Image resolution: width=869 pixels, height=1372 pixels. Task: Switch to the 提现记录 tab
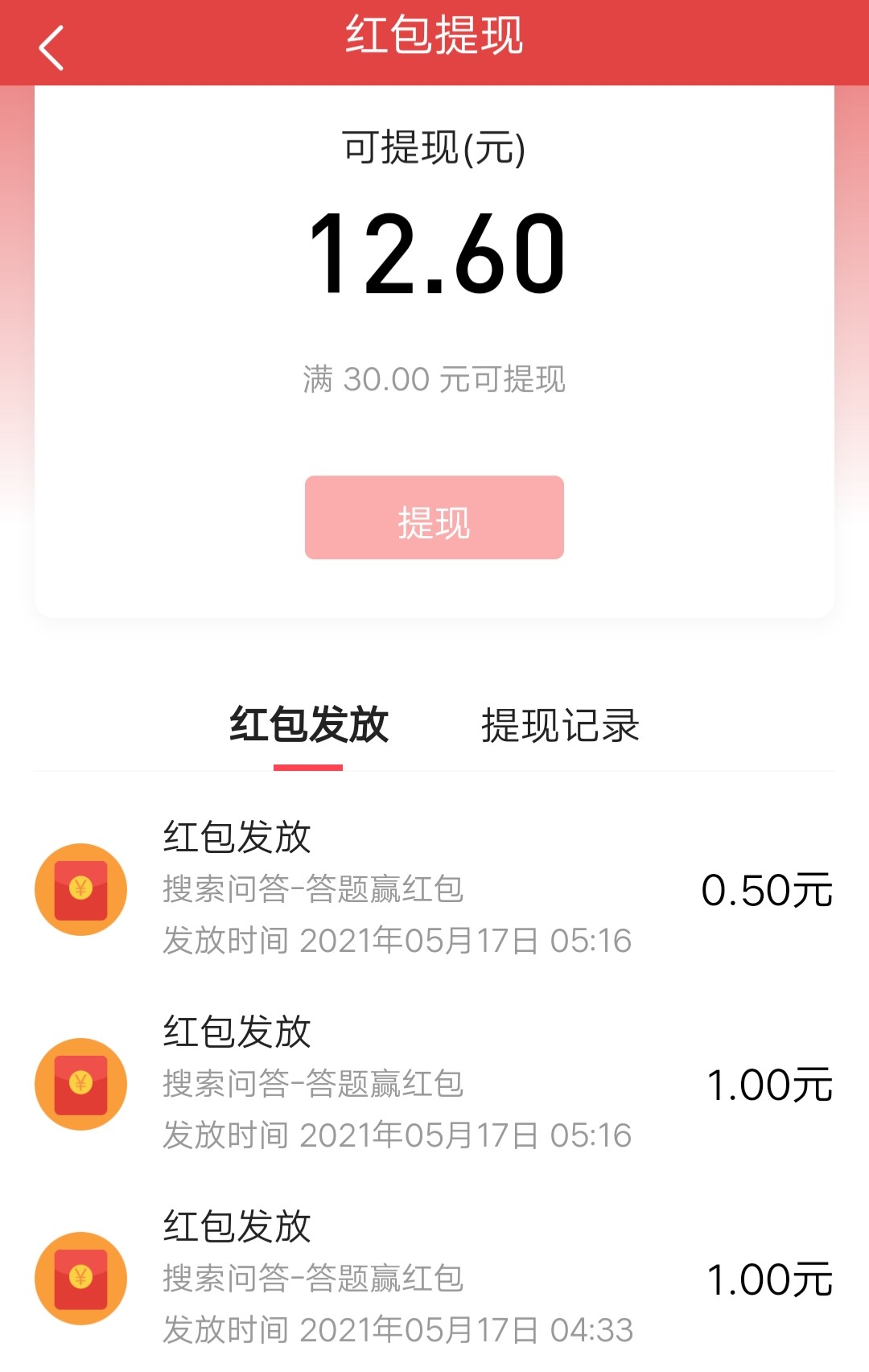pyautogui.click(x=560, y=725)
